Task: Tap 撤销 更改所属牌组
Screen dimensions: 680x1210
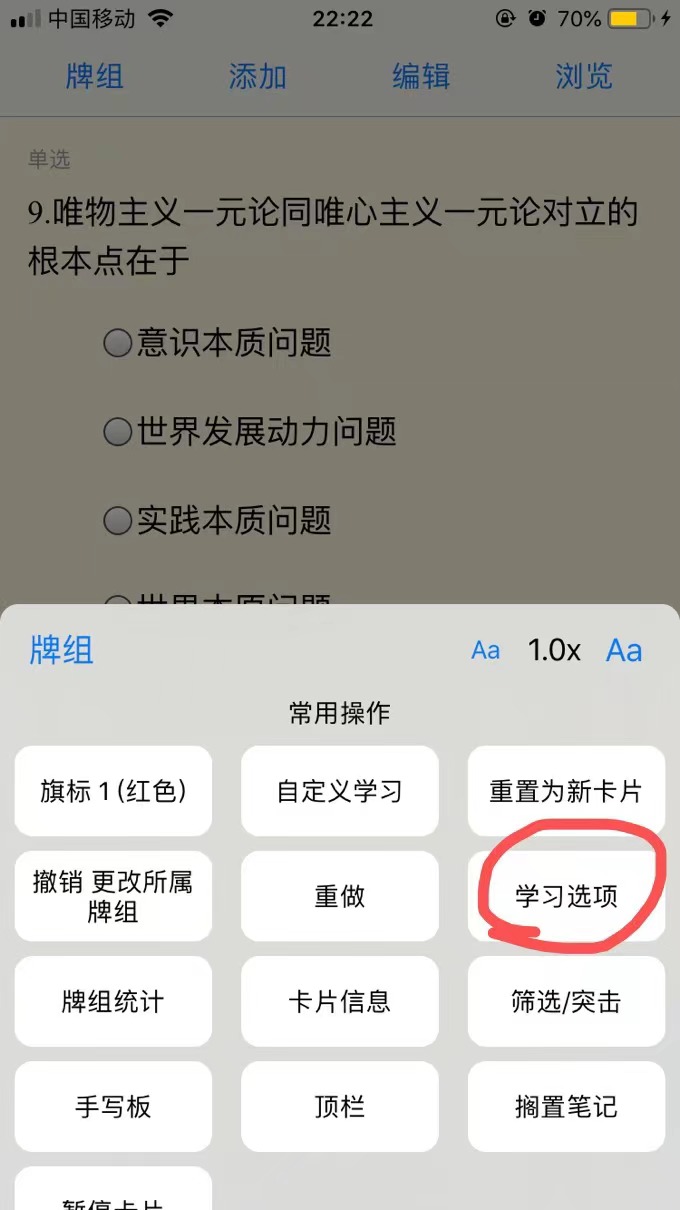Action: point(113,896)
